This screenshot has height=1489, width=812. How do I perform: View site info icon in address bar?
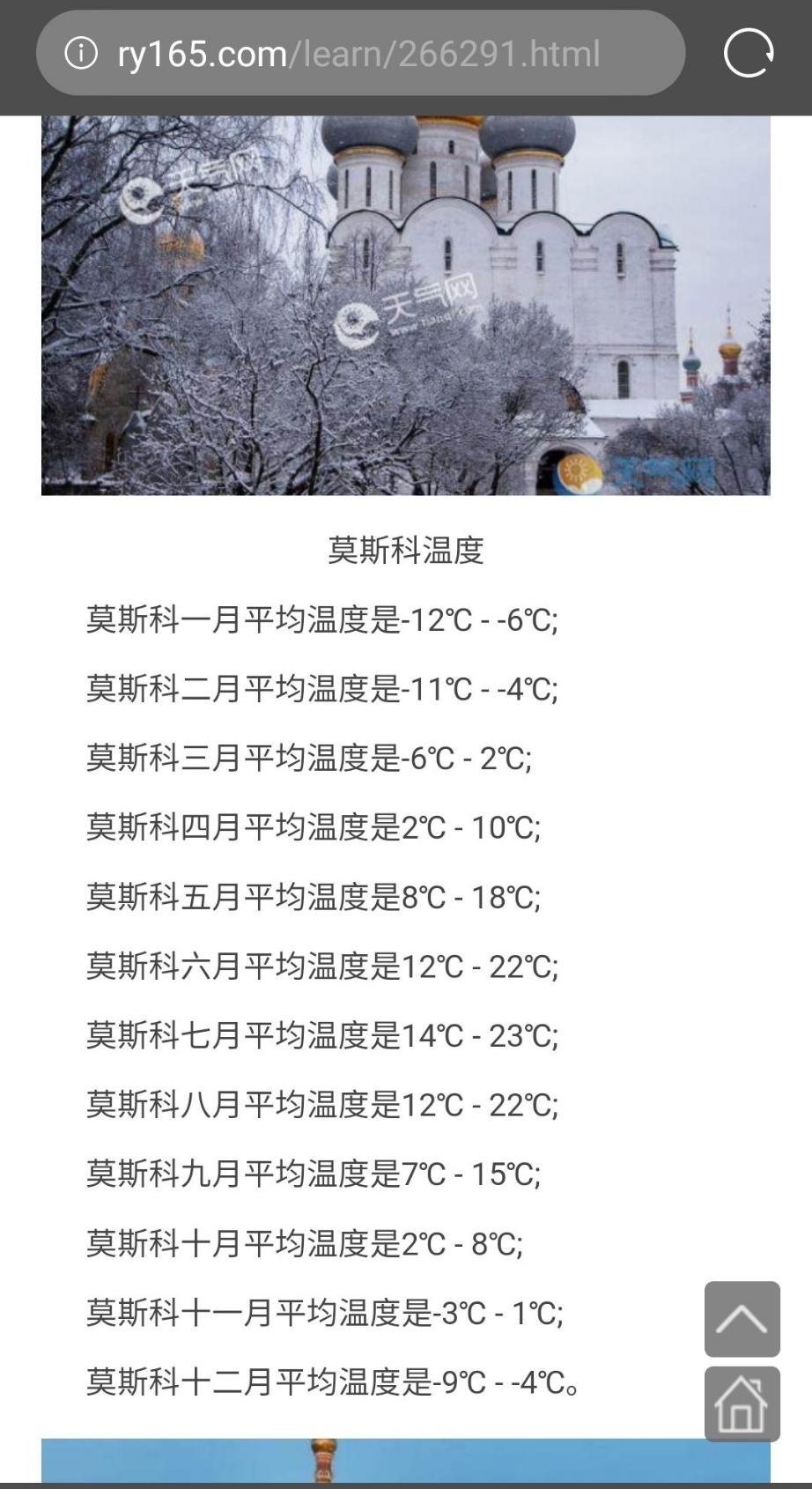(80, 54)
